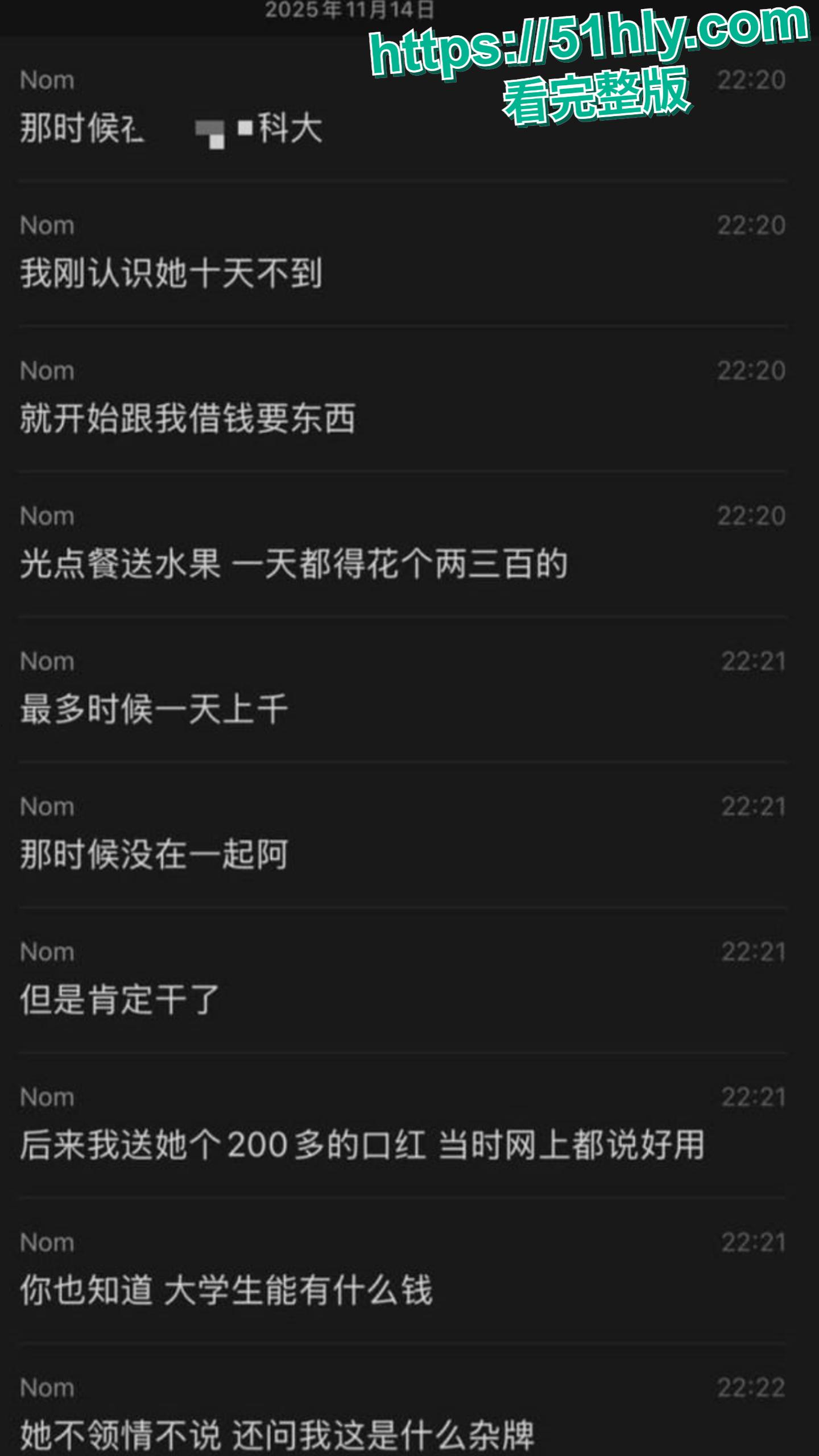Click the first Nom sender name
Screen dimensions: 819x1456
(x=48, y=81)
